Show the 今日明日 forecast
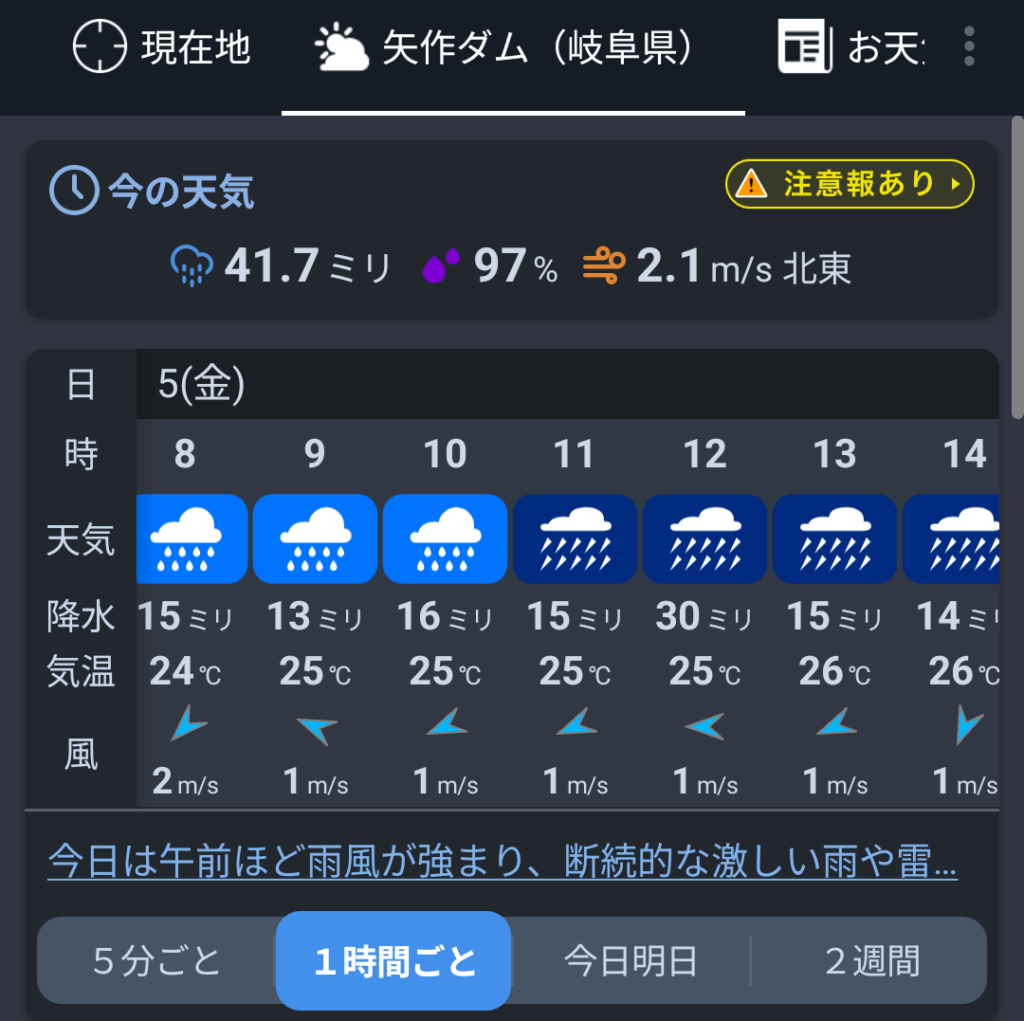The width and height of the screenshot is (1024, 1021). click(630, 961)
